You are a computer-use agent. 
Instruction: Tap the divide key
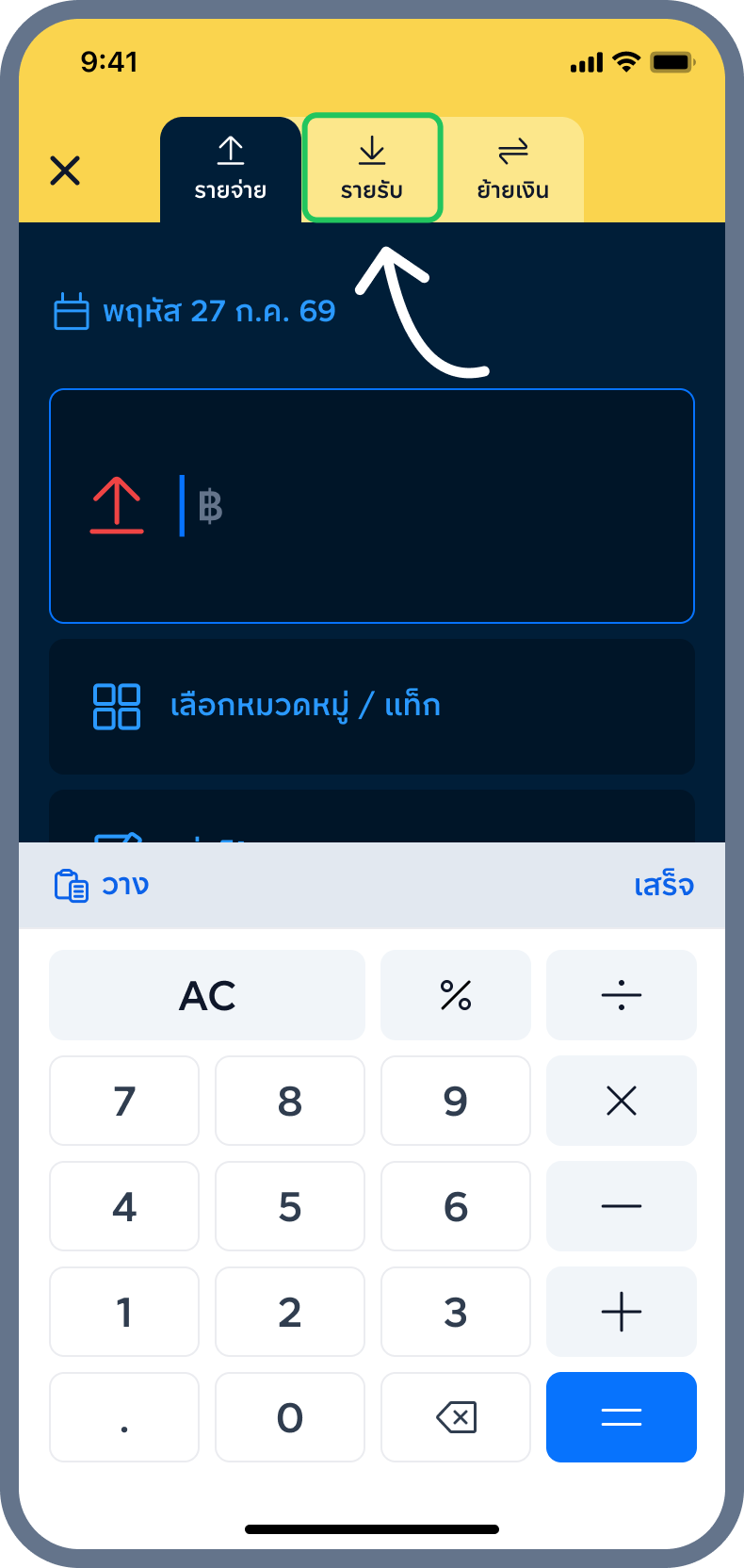(622, 995)
